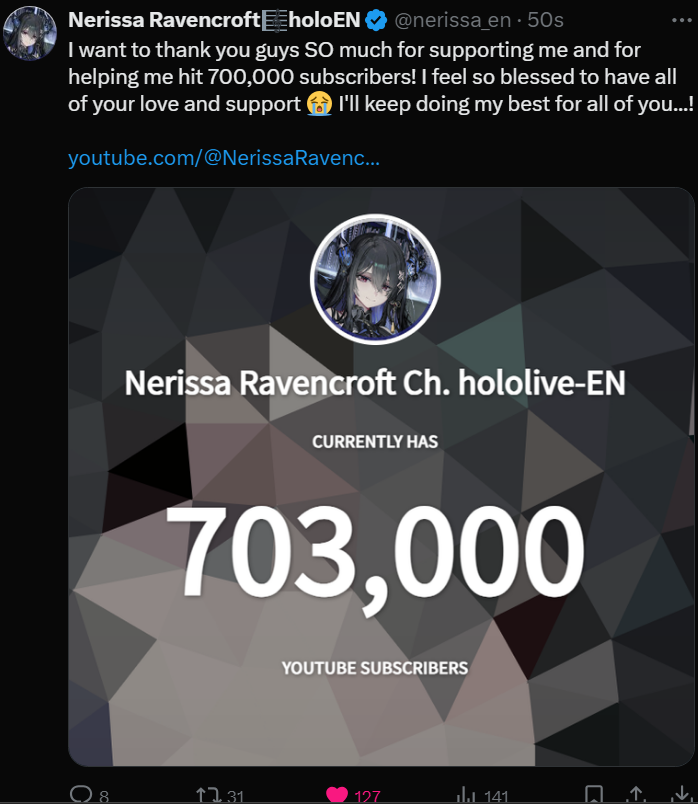Open the 703,000 subscribers image card

point(380,477)
